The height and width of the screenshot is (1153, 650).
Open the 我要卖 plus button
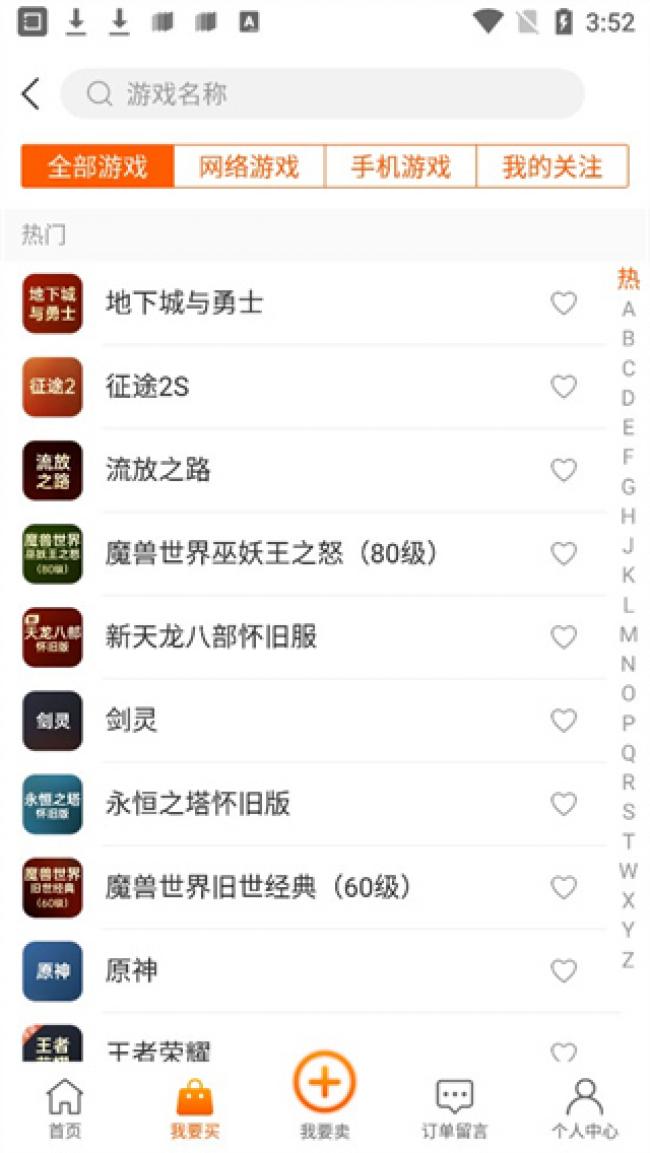point(324,1085)
